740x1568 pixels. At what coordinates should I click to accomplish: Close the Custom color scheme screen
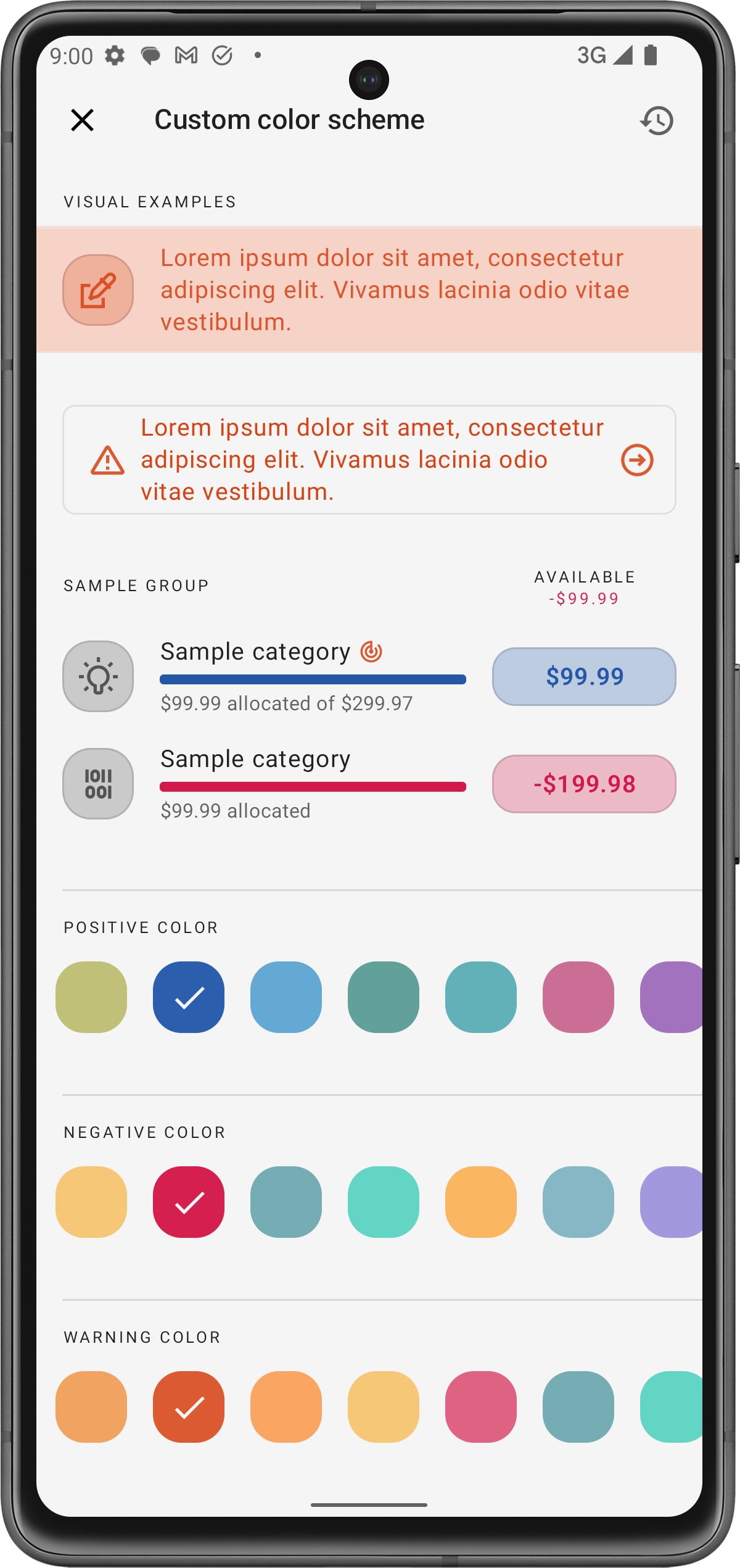(x=82, y=120)
